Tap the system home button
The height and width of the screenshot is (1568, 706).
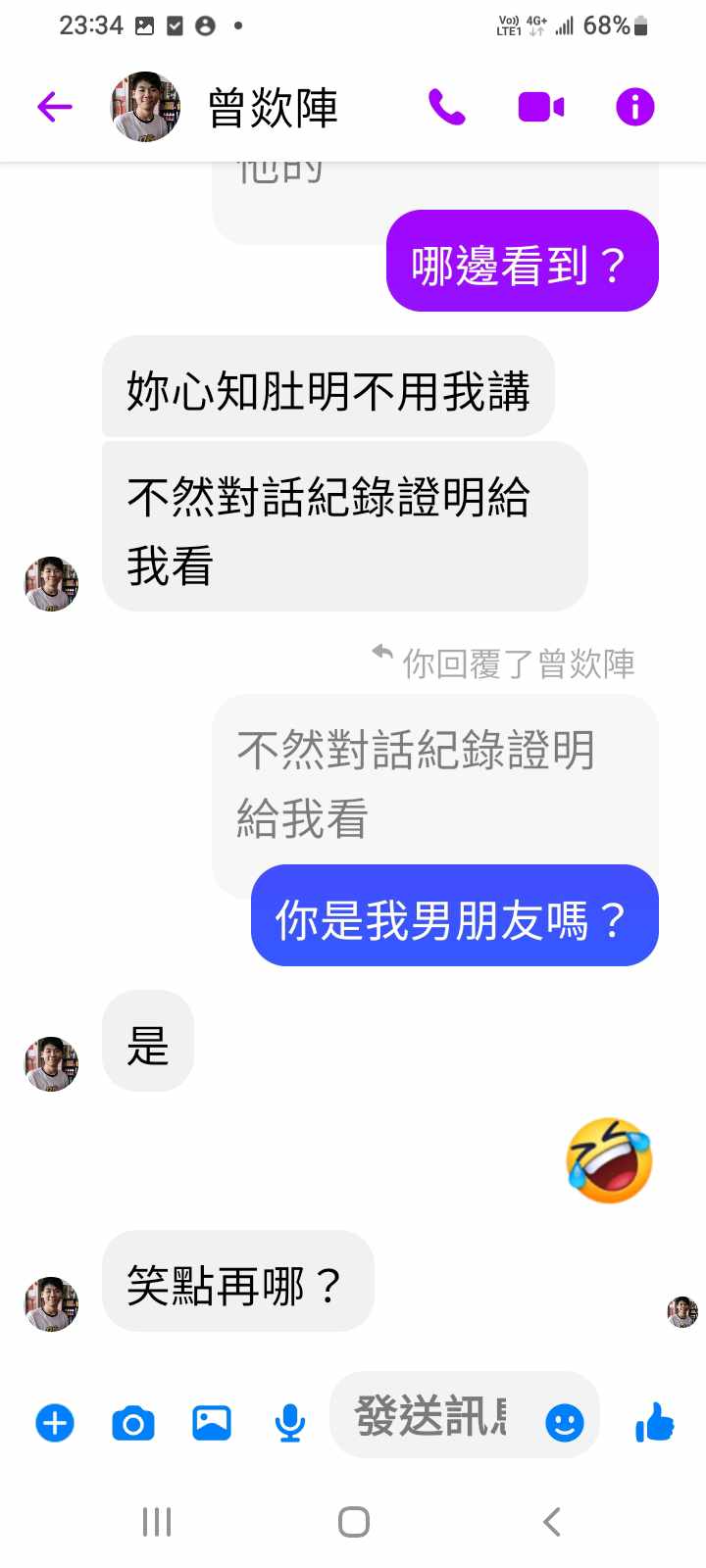[353, 1522]
